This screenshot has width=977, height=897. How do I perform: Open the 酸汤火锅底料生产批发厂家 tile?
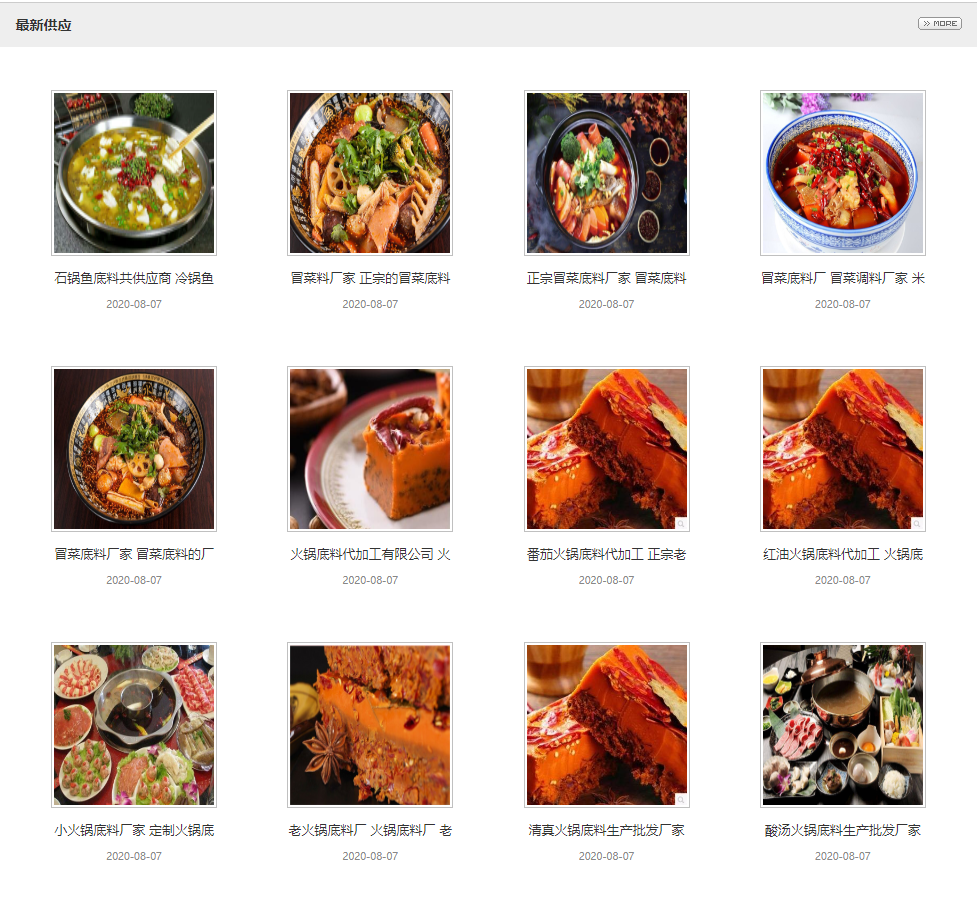[x=842, y=725]
